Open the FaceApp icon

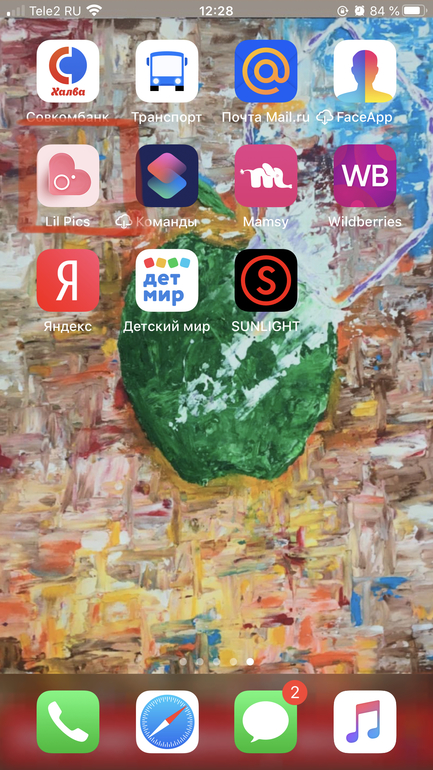pos(365,71)
